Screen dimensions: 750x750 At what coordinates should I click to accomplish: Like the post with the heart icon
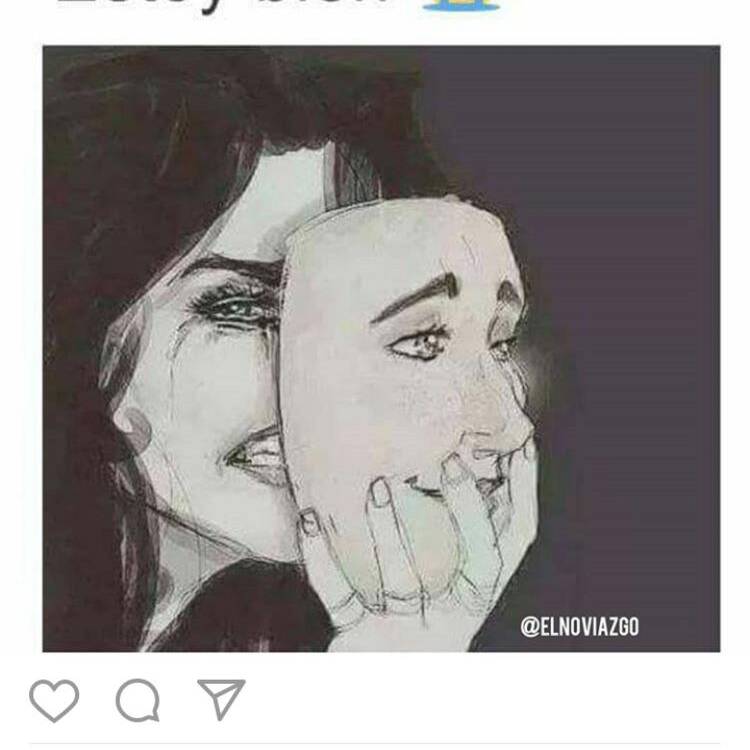(x=54, y=700)
